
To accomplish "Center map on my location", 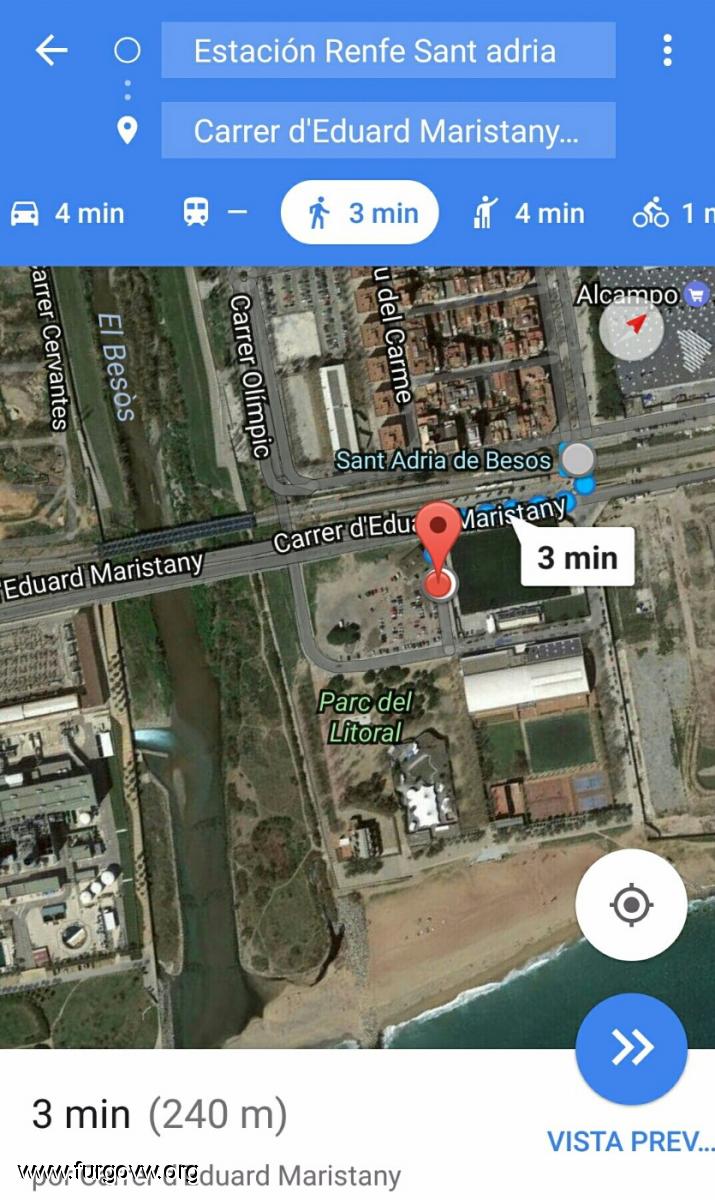I will click(631, 905).
